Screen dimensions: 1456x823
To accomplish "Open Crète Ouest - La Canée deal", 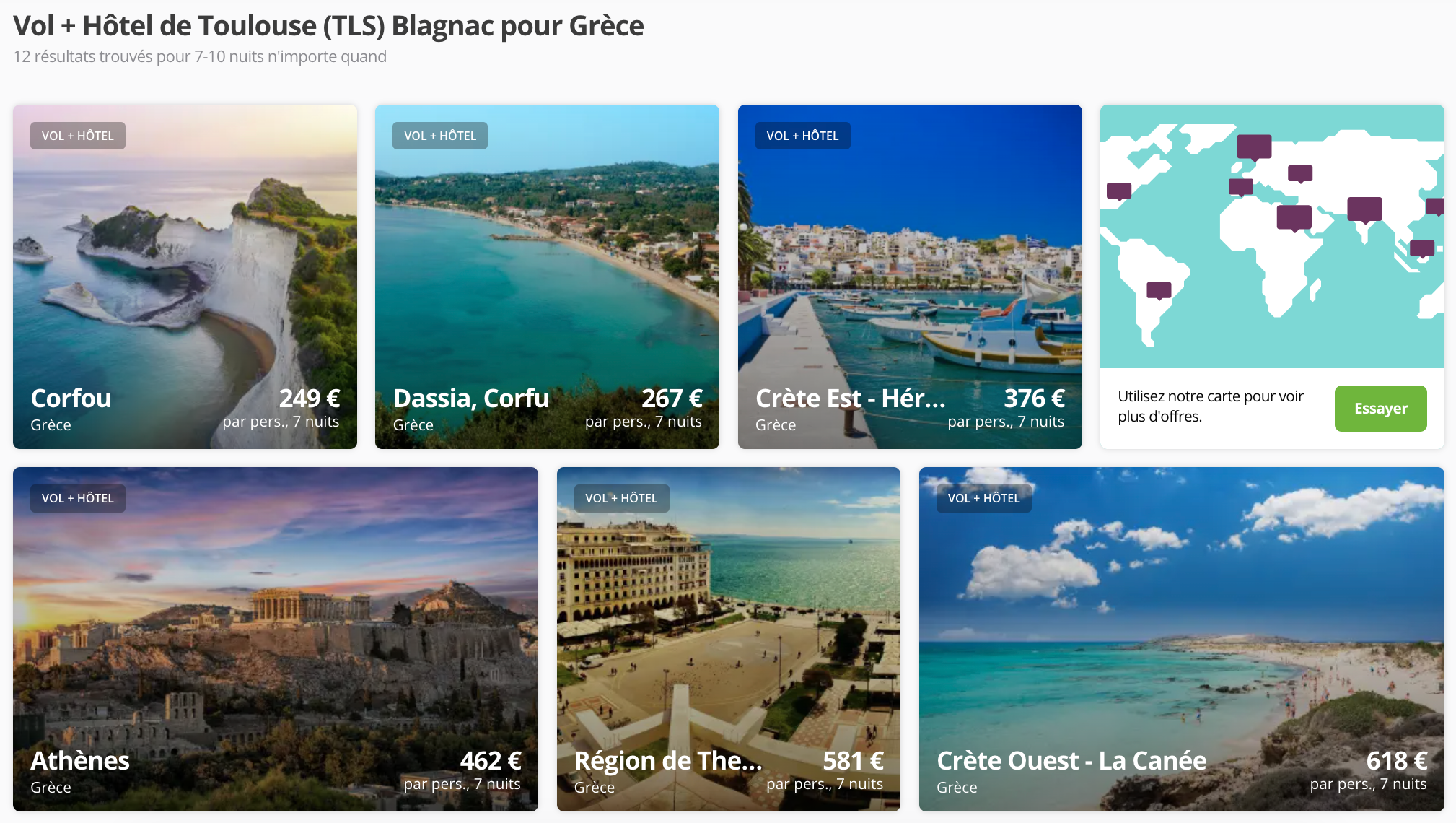I will (1181, 639).
